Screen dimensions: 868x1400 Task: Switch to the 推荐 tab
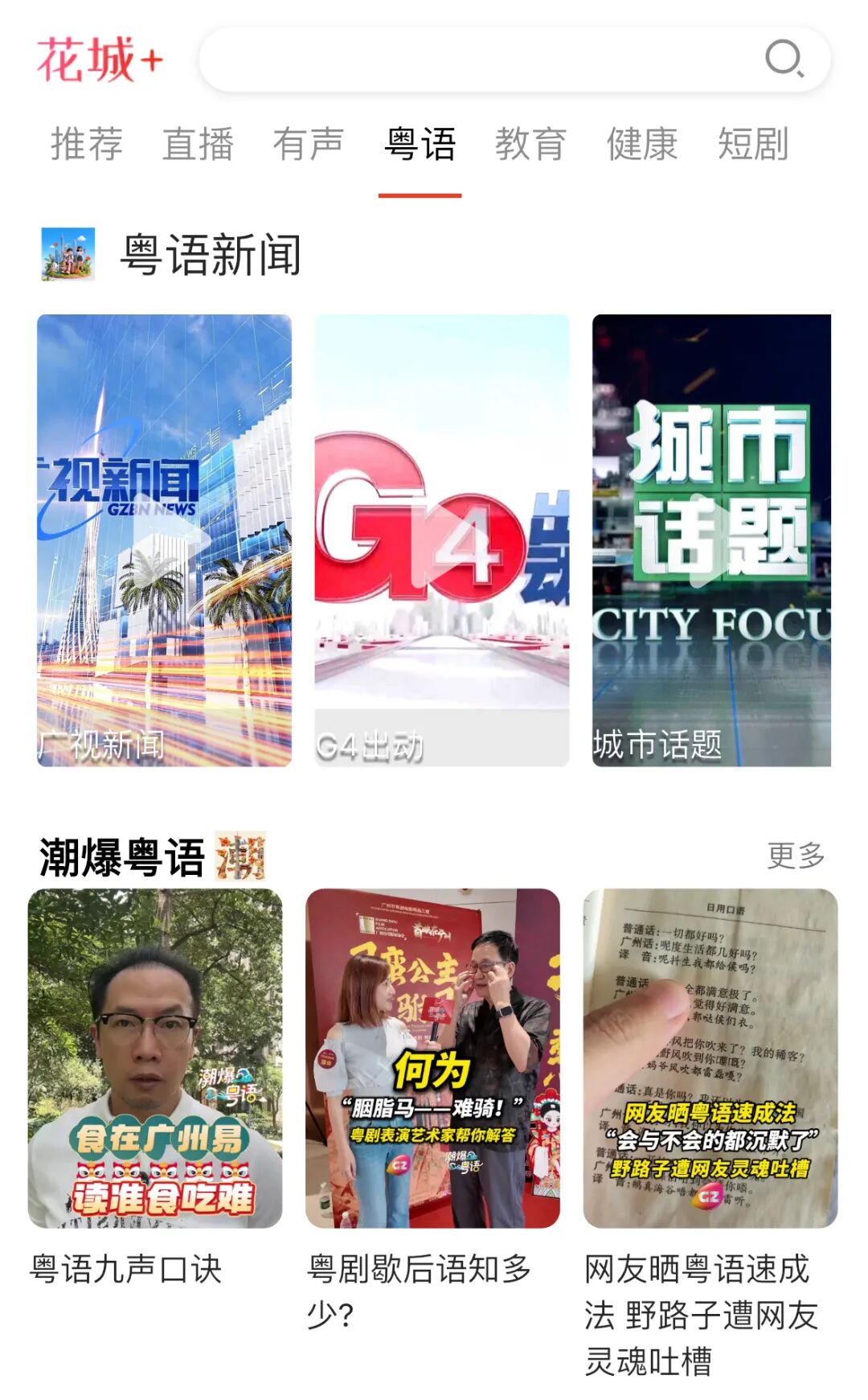87,145
